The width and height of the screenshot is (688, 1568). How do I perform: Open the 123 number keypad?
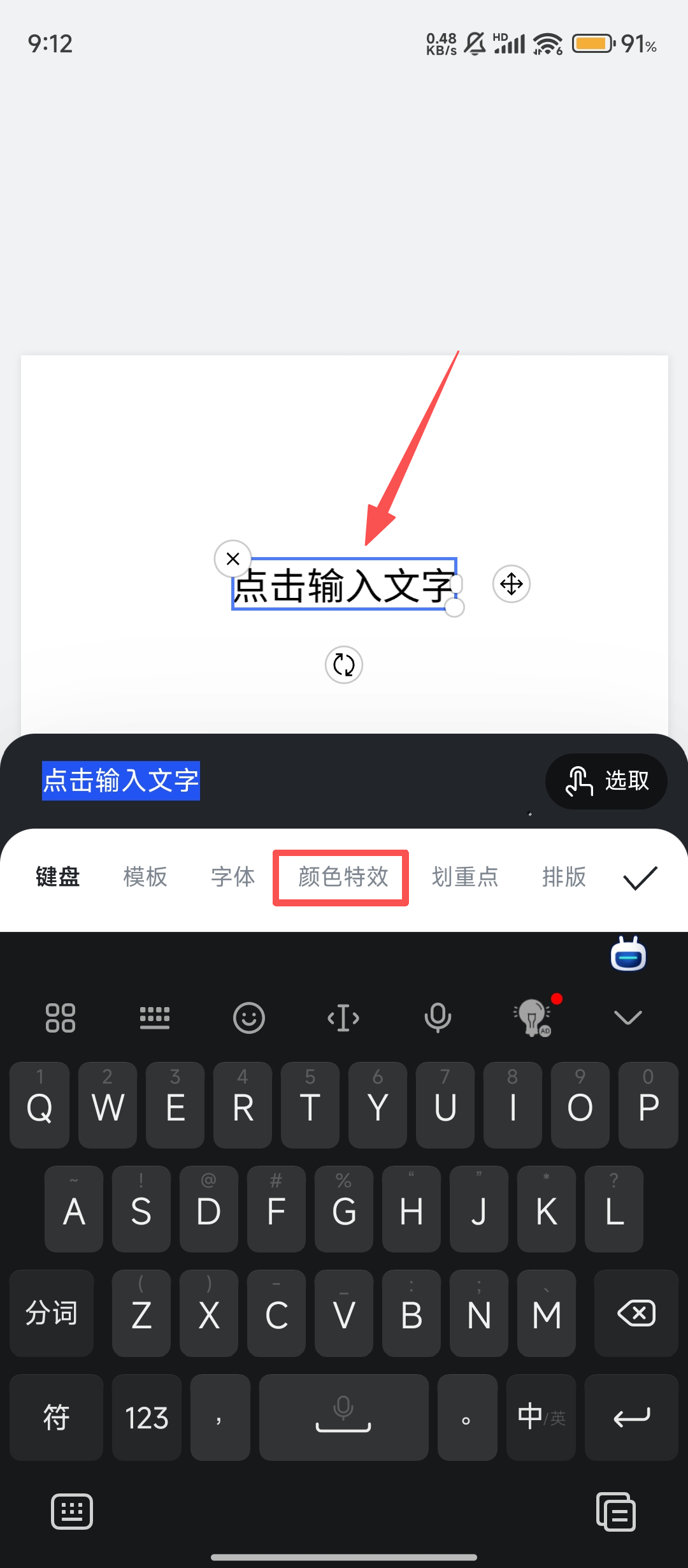tap(147, 1417)
